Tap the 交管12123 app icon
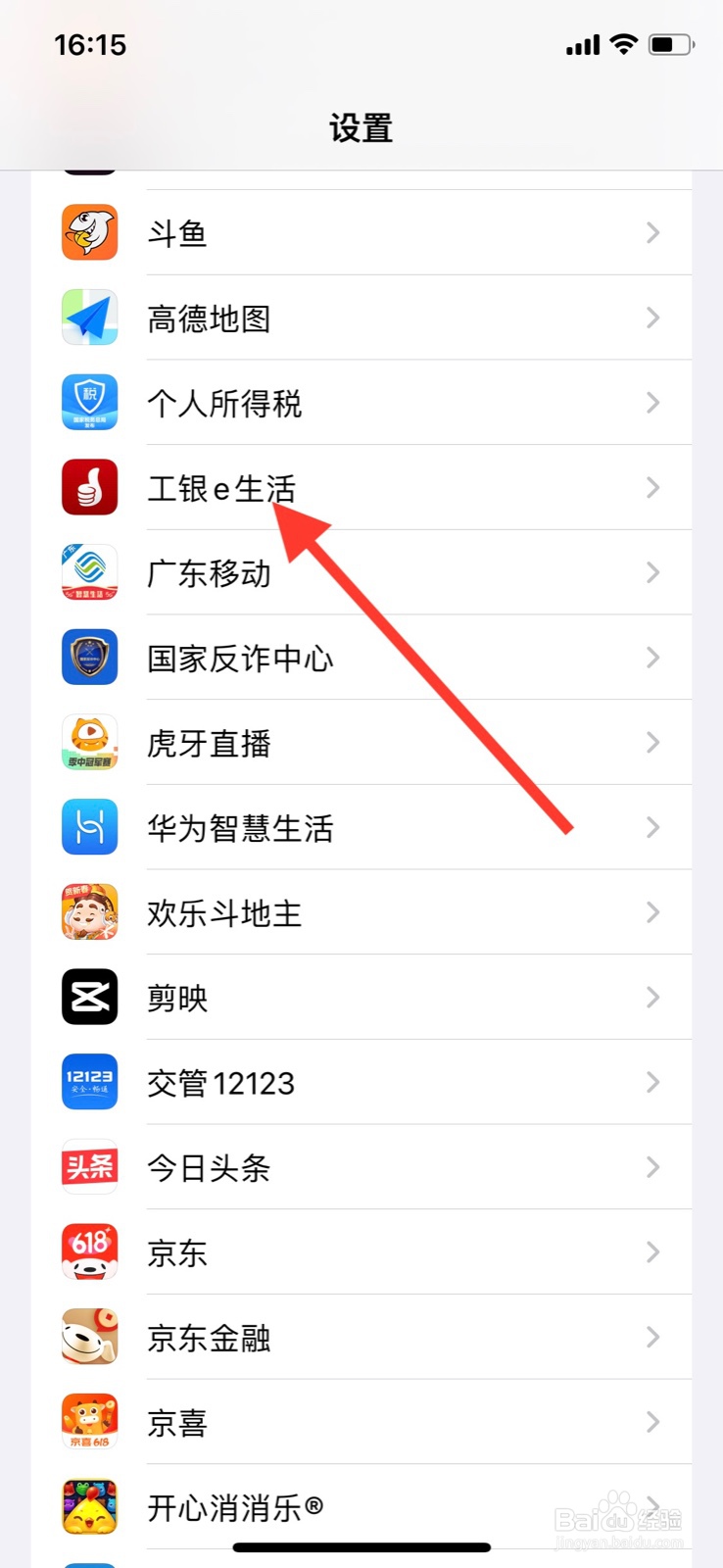 click(x=89, y=1082)
